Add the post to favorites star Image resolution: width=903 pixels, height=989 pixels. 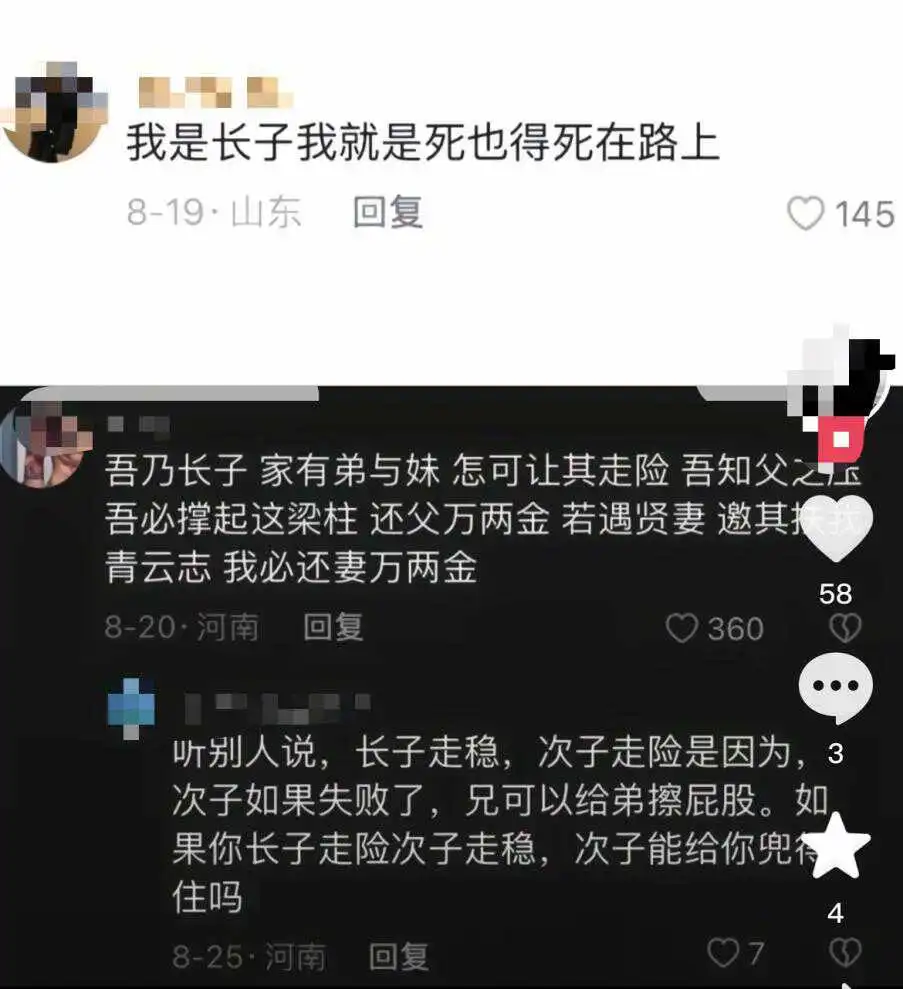[838, 848]
